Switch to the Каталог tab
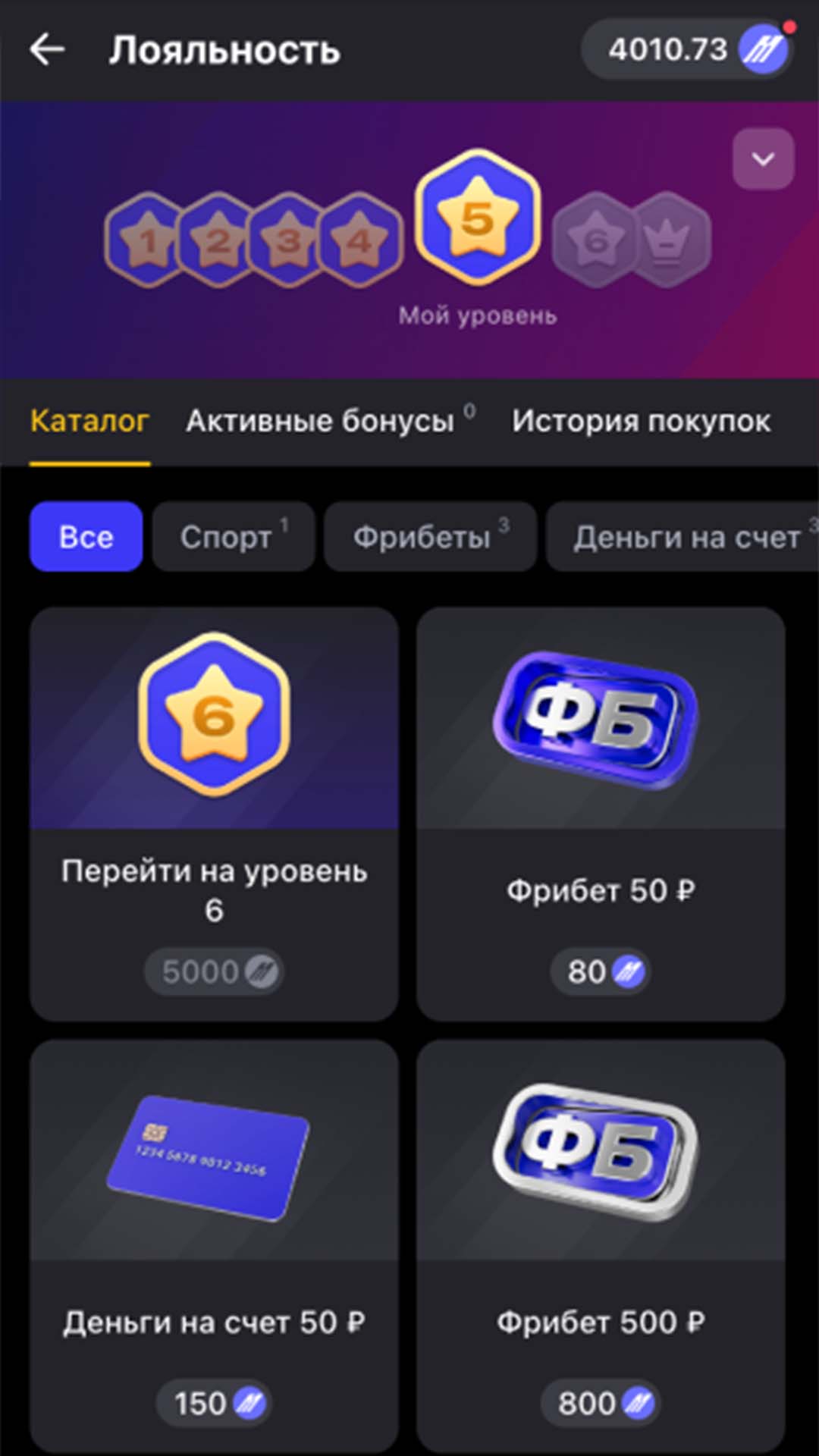This screenshot has width=819, height=1456. 89,421
